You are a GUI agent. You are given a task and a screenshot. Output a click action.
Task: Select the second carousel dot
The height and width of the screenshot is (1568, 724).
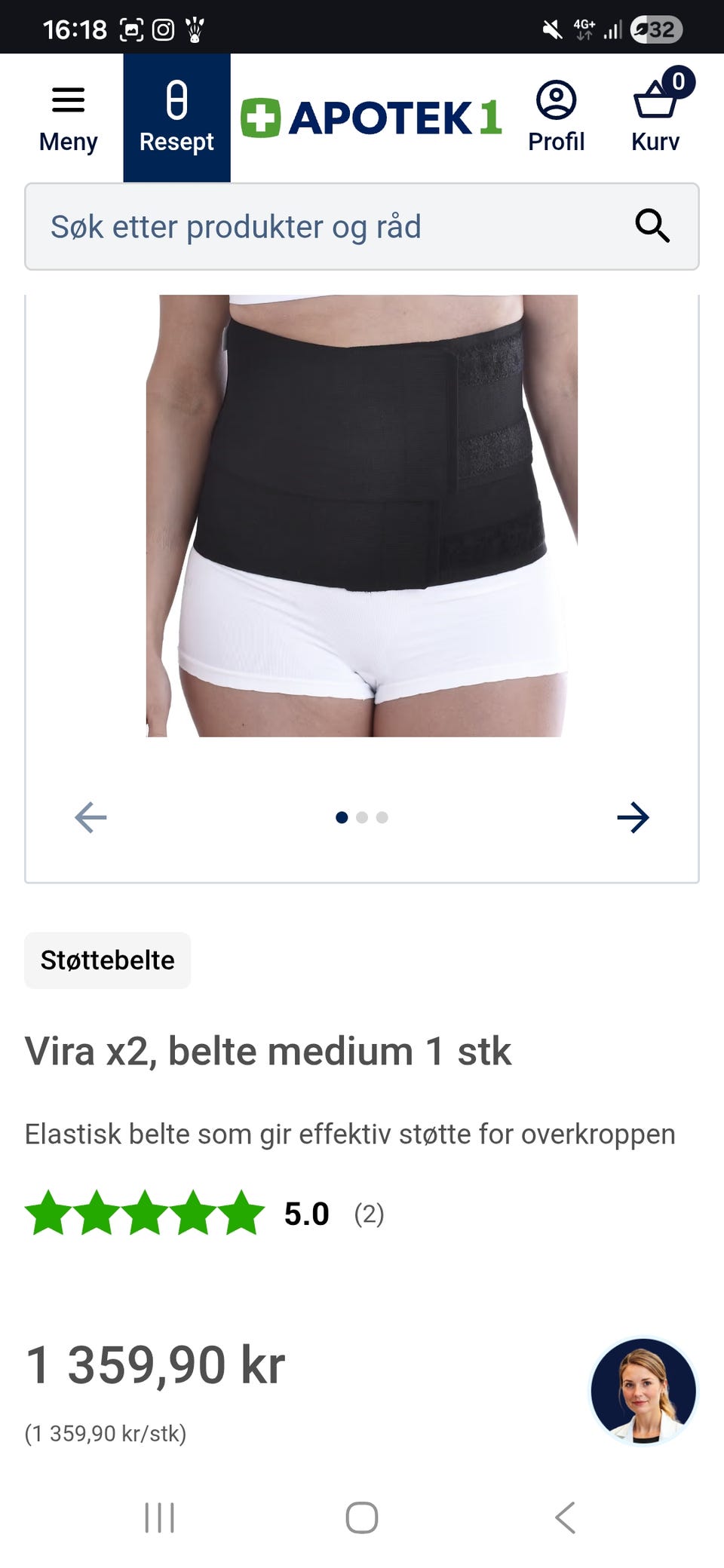tap(362, 816)
